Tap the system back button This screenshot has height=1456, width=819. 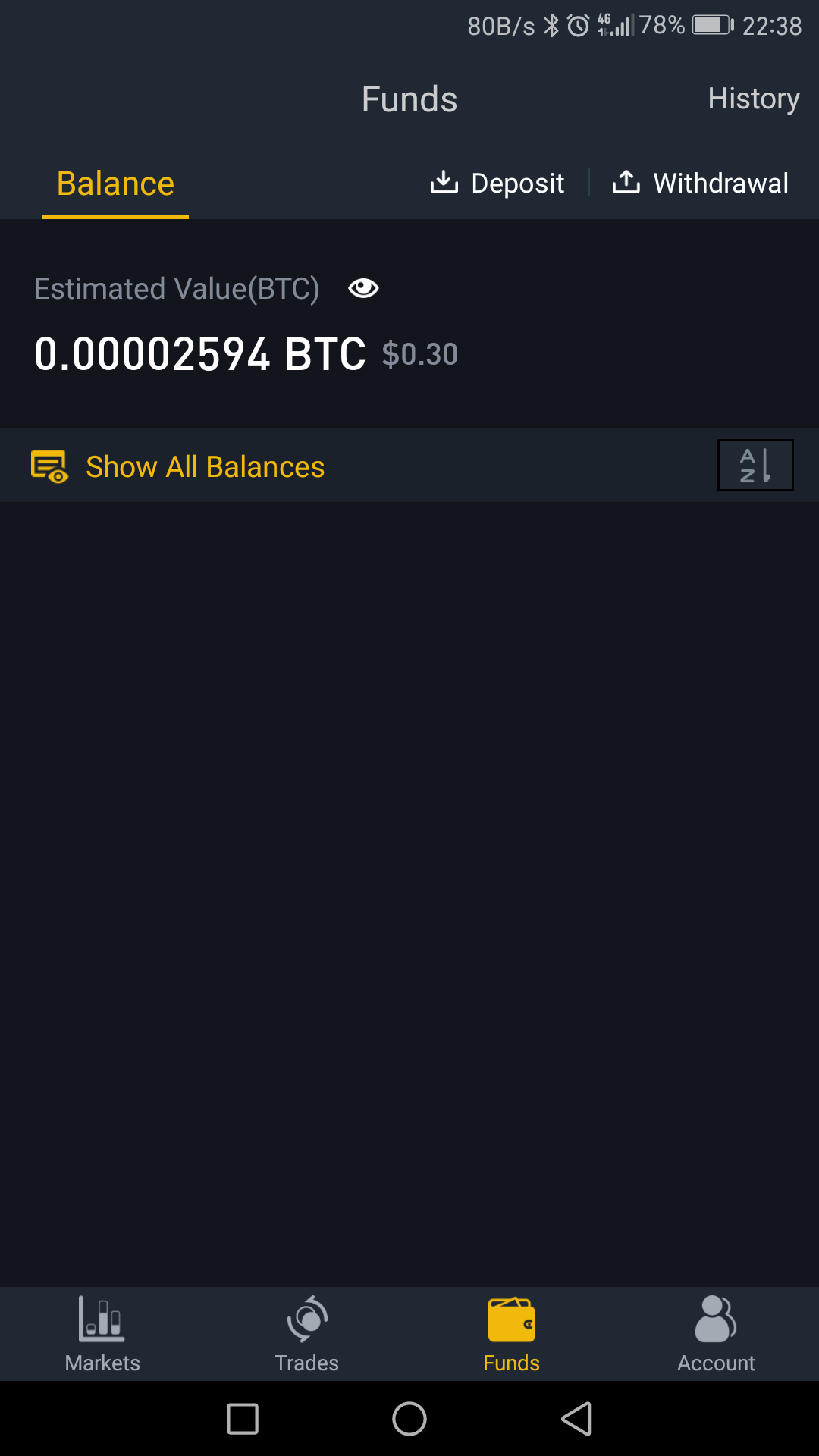pyautogui.click(x=576, y=1418)
